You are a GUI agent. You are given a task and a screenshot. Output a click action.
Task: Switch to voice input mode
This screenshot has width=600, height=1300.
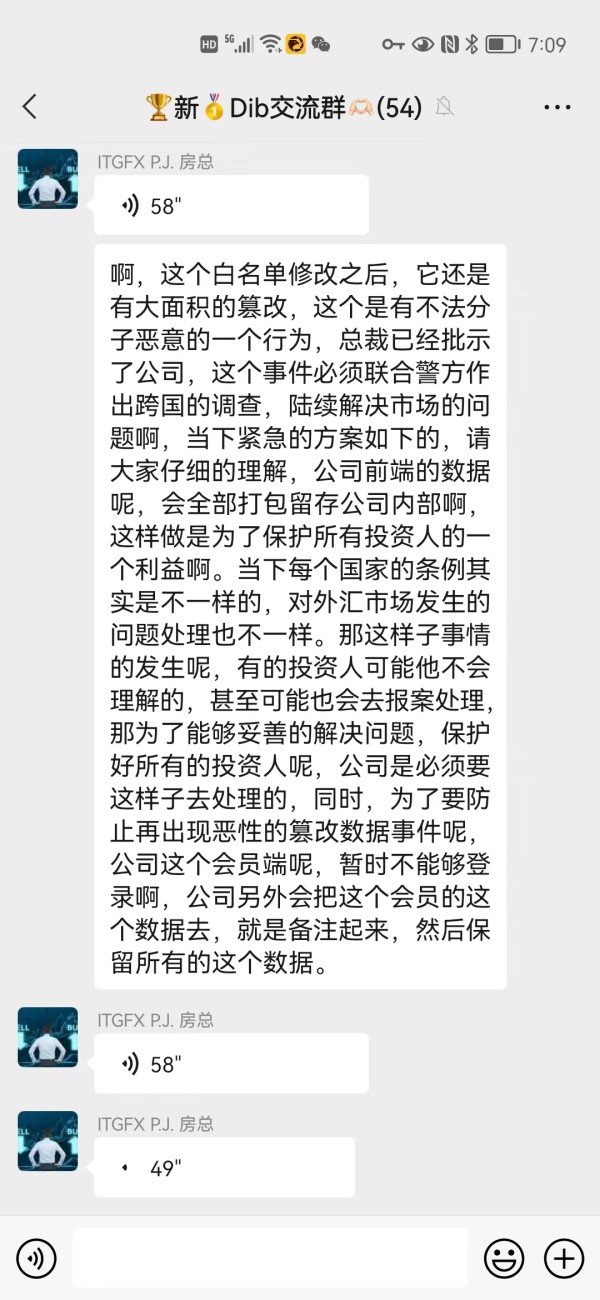[x=37, y=1257]
